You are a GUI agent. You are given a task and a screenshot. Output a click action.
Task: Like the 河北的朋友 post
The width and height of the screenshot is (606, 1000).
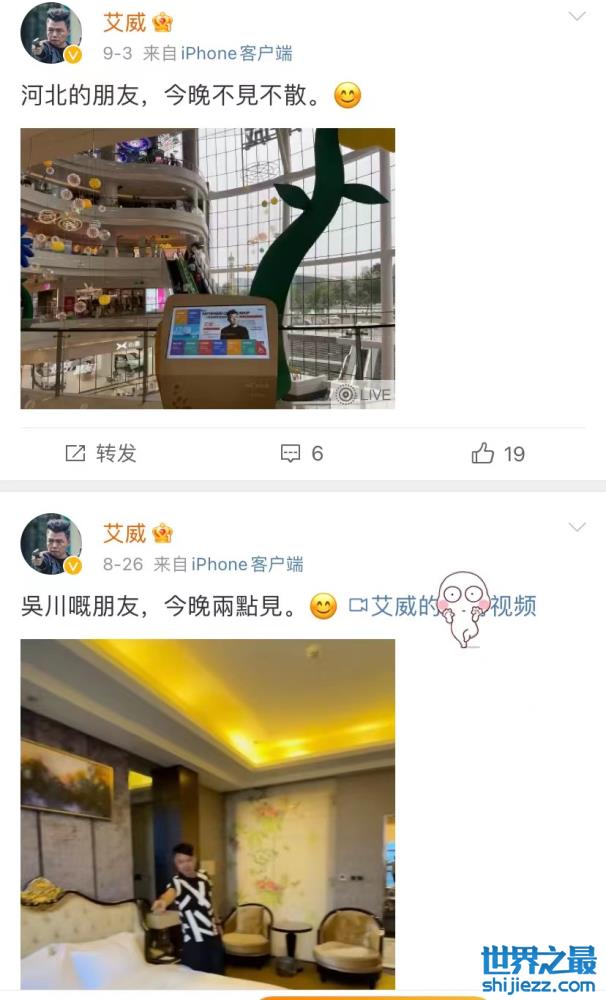click(498, 454)
